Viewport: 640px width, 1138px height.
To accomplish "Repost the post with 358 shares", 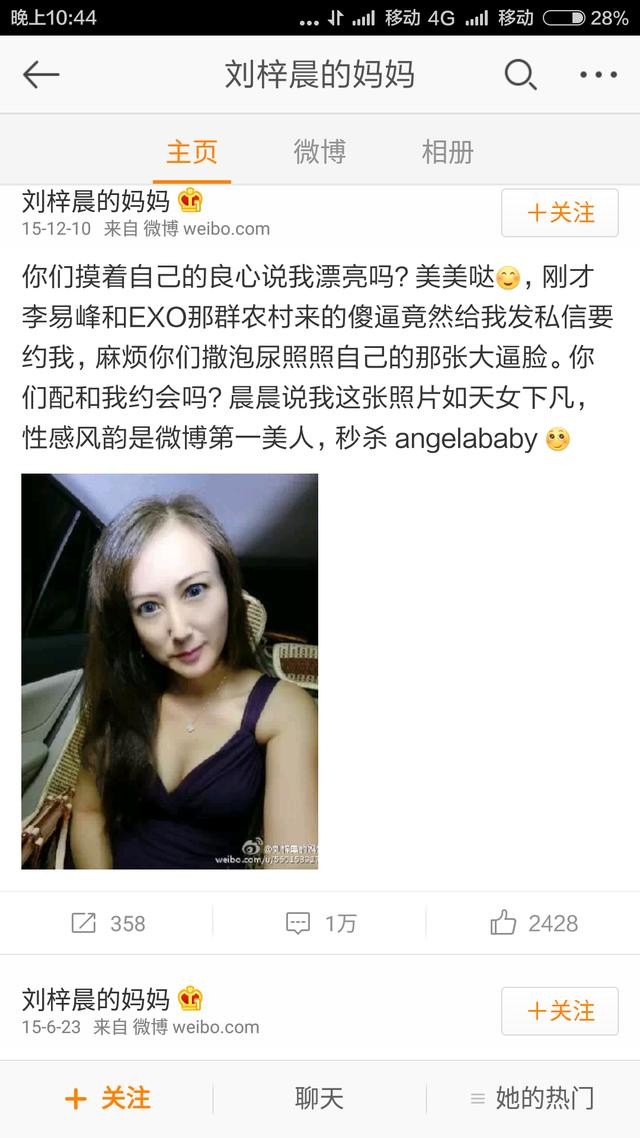I will [108, 923].
